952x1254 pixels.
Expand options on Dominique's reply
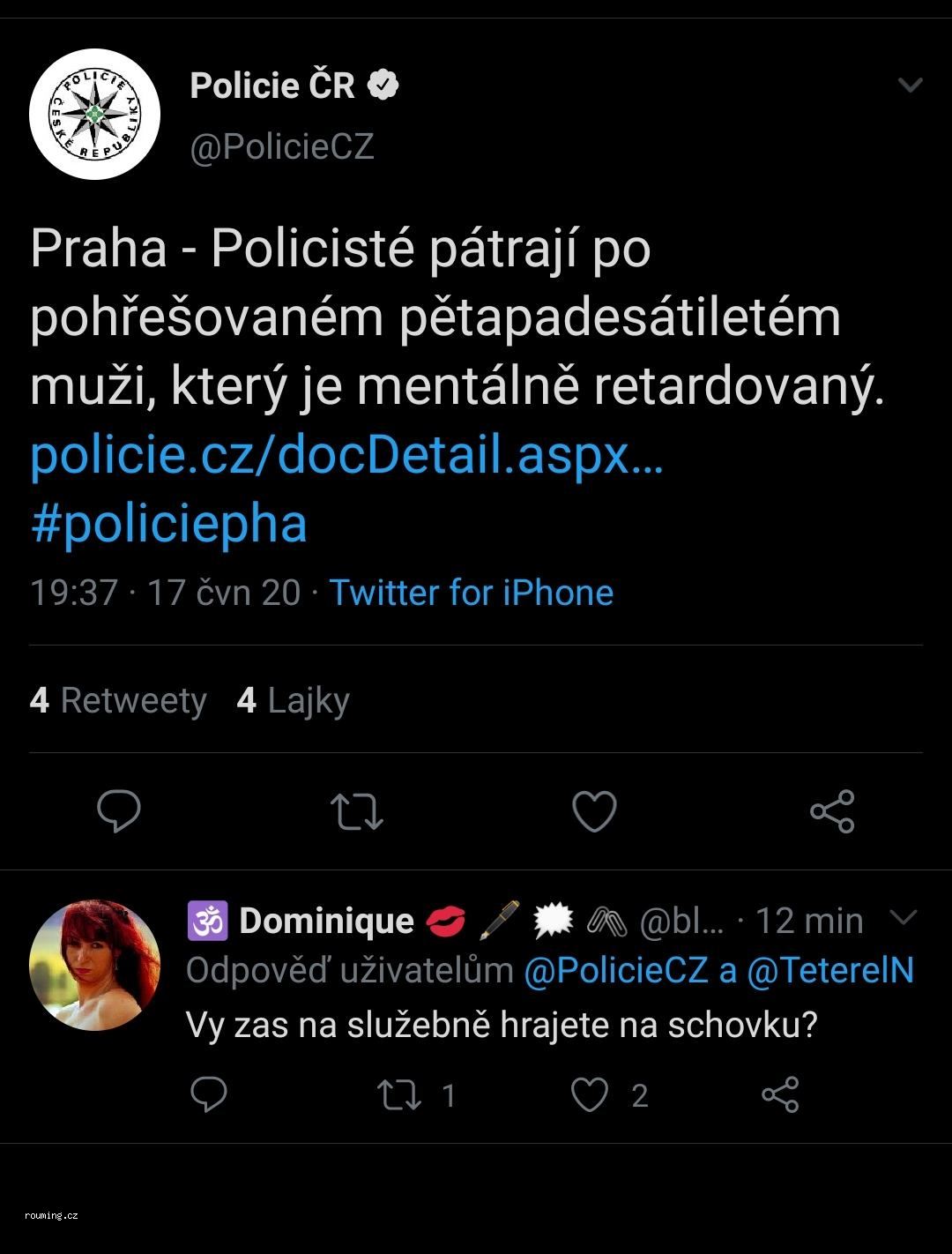tap(904, 918)
